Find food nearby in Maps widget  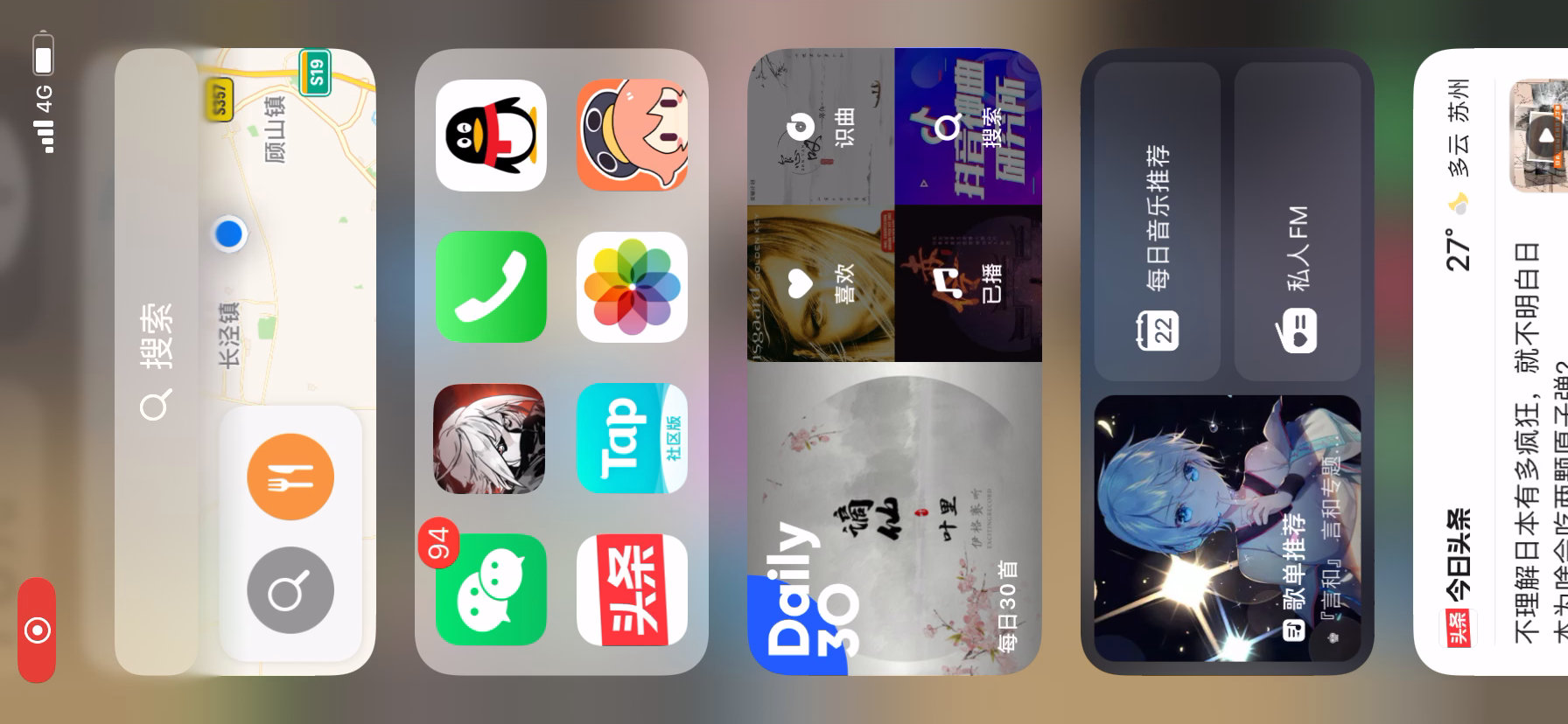click(x=290, y=477)
